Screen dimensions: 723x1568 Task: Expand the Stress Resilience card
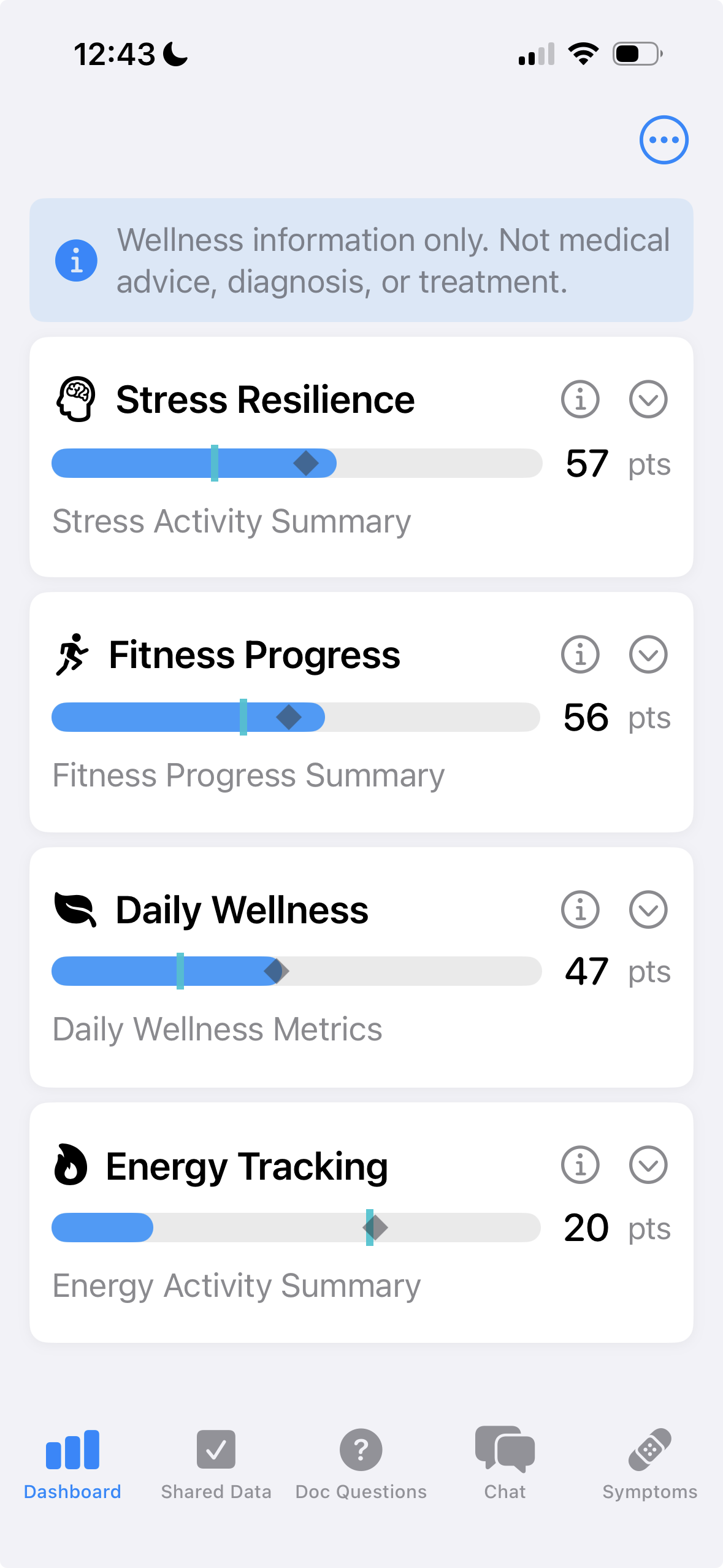(x=648, y=399)
